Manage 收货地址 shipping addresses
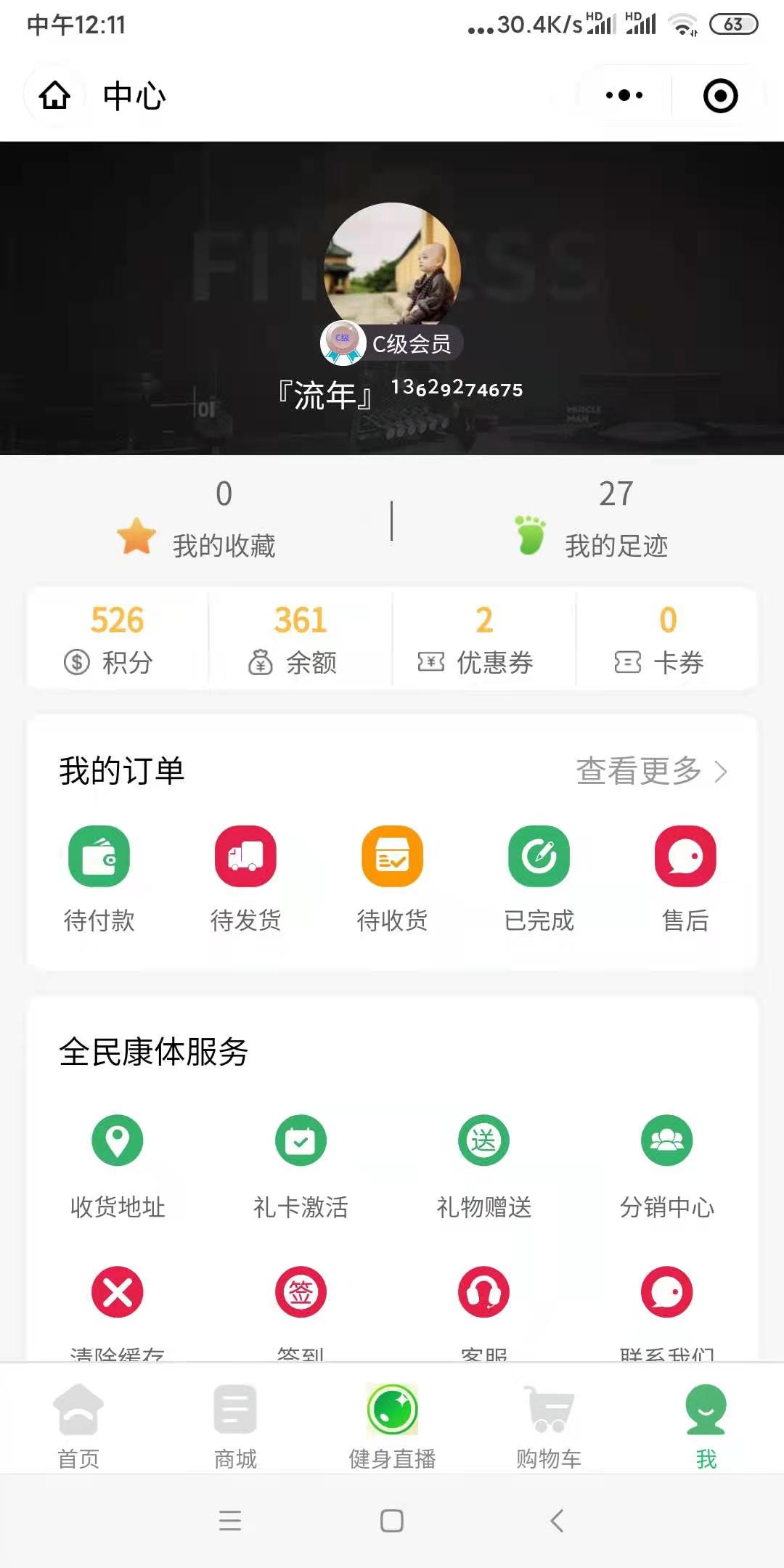 click(118, 1165)
